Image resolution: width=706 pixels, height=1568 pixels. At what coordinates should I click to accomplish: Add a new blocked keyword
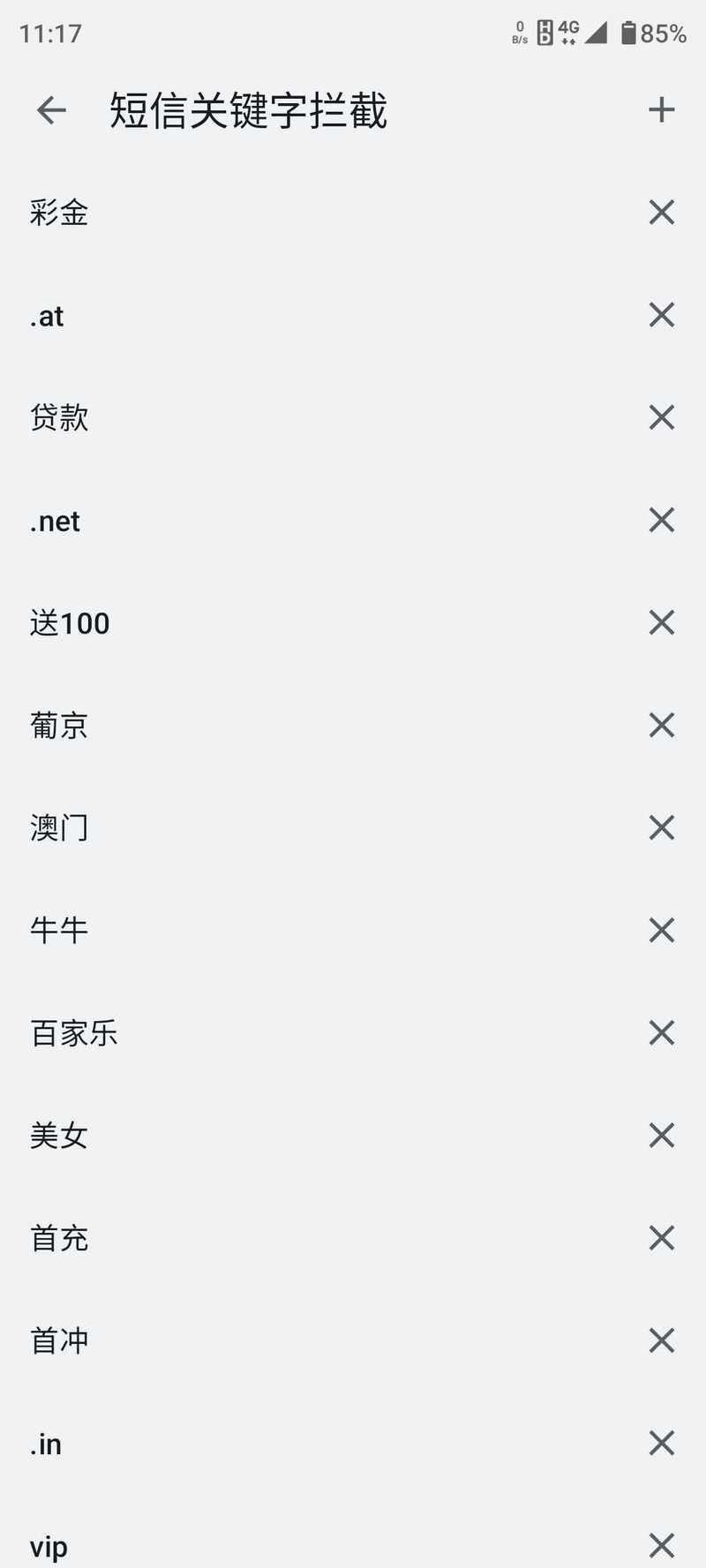[x=662, y=110]
